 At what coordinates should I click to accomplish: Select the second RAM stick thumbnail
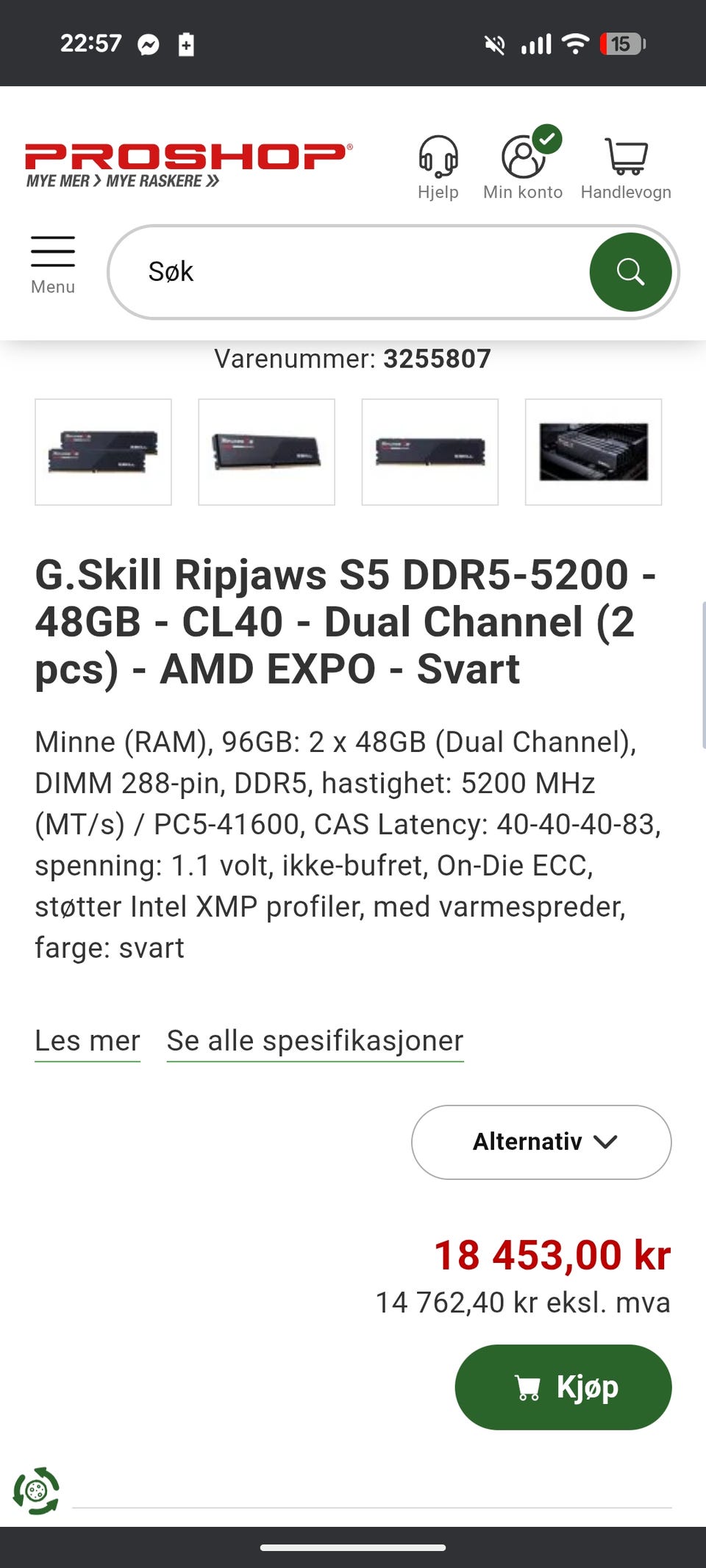pyautogui.click(x=266, y=451)
